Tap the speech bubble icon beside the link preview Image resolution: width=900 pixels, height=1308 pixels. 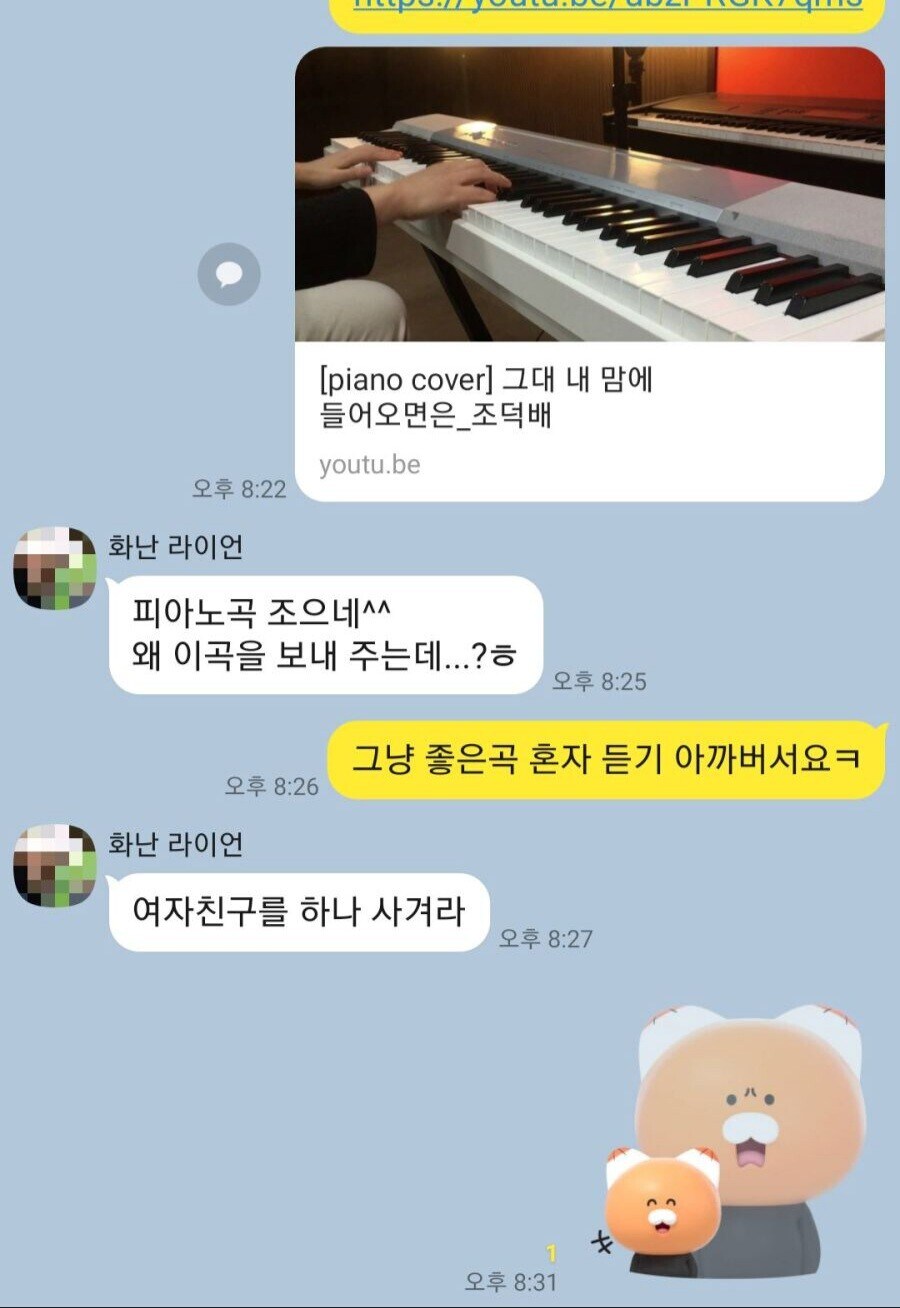(229, 274)
